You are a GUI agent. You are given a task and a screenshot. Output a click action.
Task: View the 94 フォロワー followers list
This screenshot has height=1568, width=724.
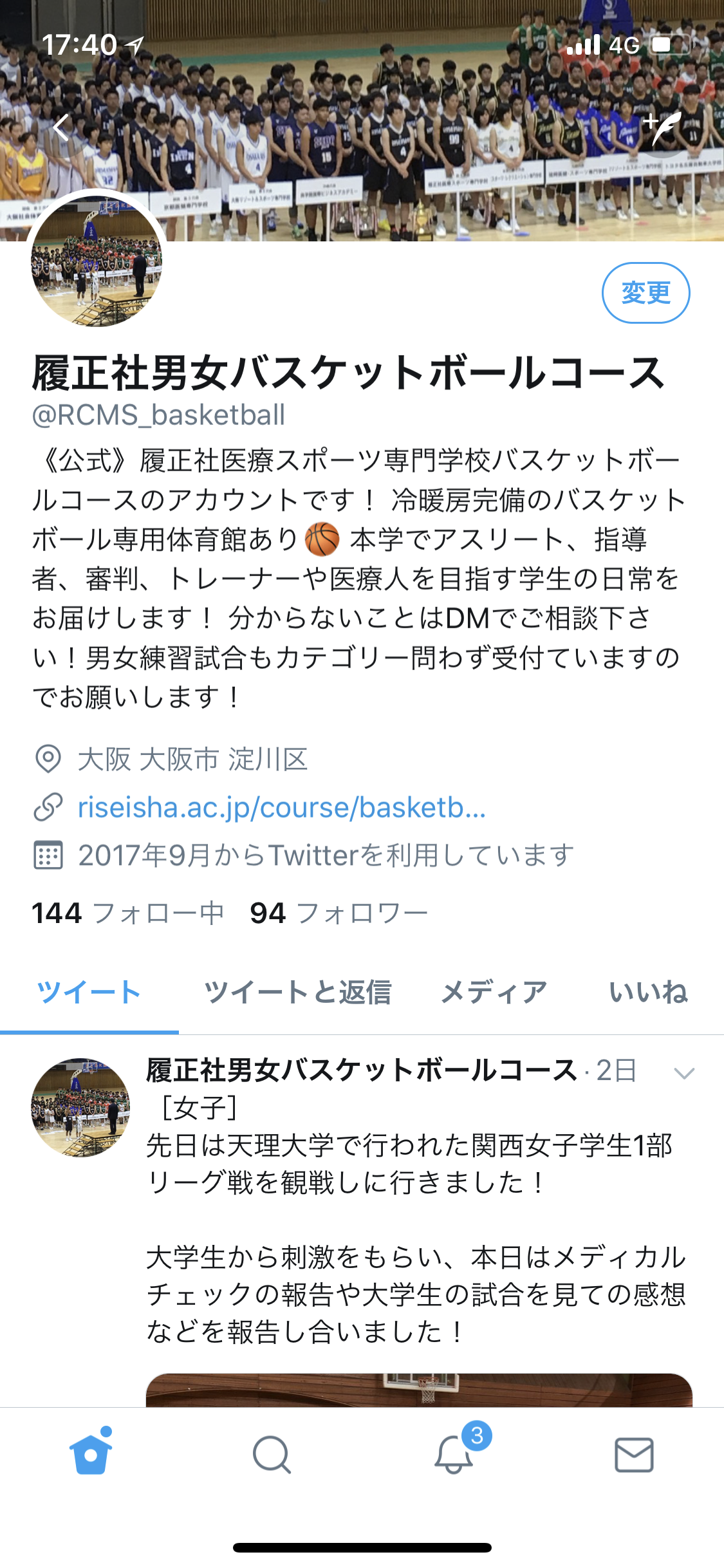pyautogui.click(x=339, y=913)
